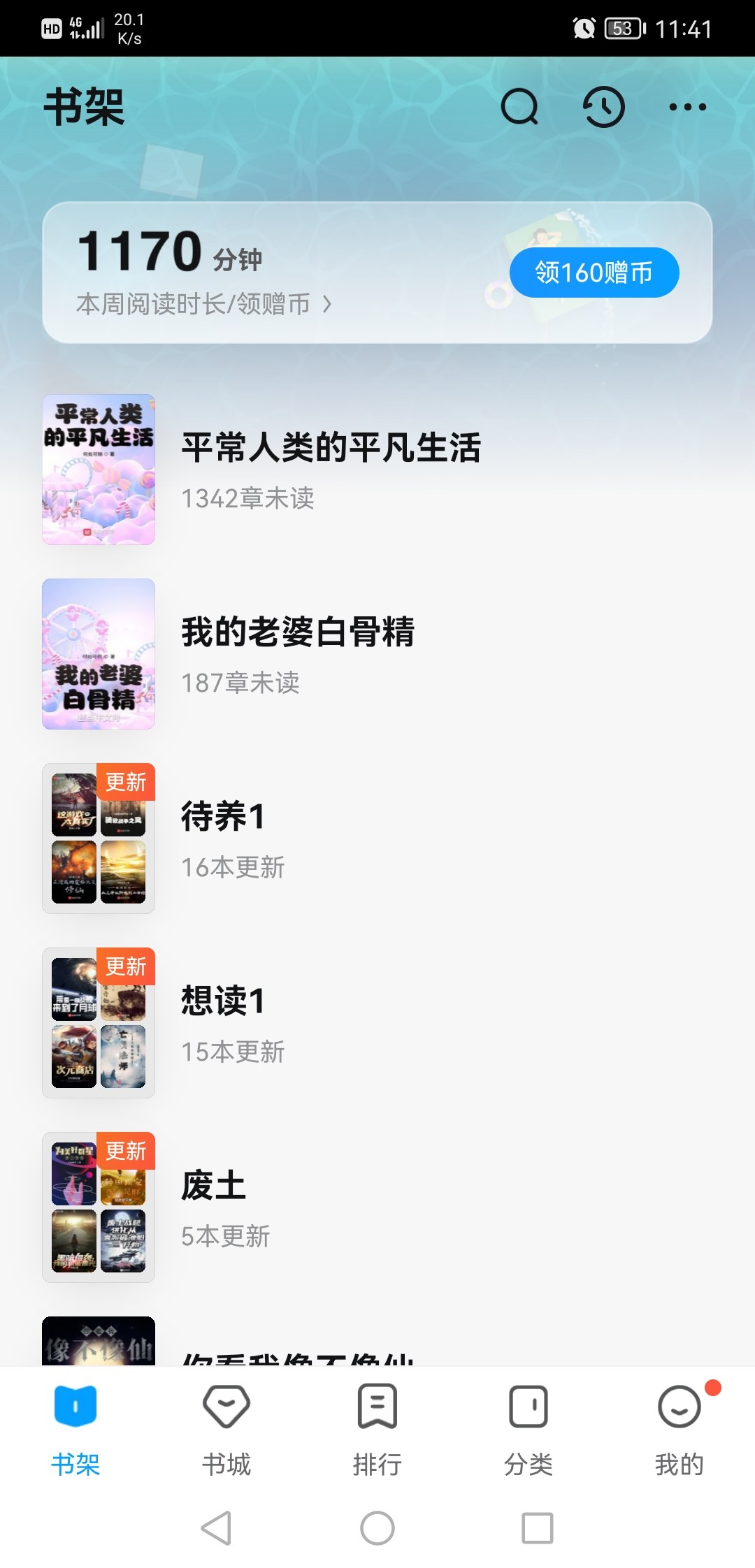The width and height of the screenshot is (755, 1568).
Task: Open reading history clock icon
Action: 603,107
